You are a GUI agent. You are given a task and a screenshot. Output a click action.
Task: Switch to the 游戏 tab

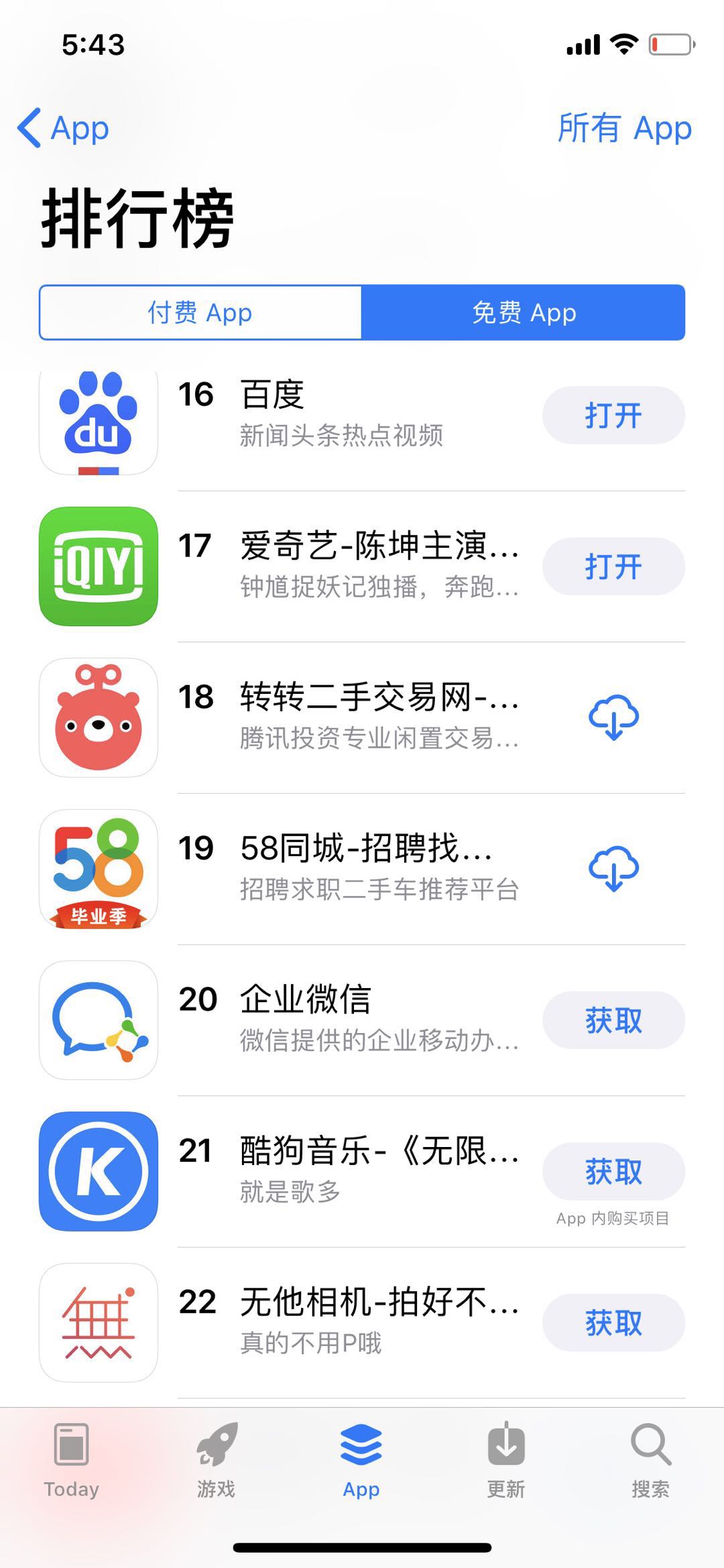tap(216, 1460)
